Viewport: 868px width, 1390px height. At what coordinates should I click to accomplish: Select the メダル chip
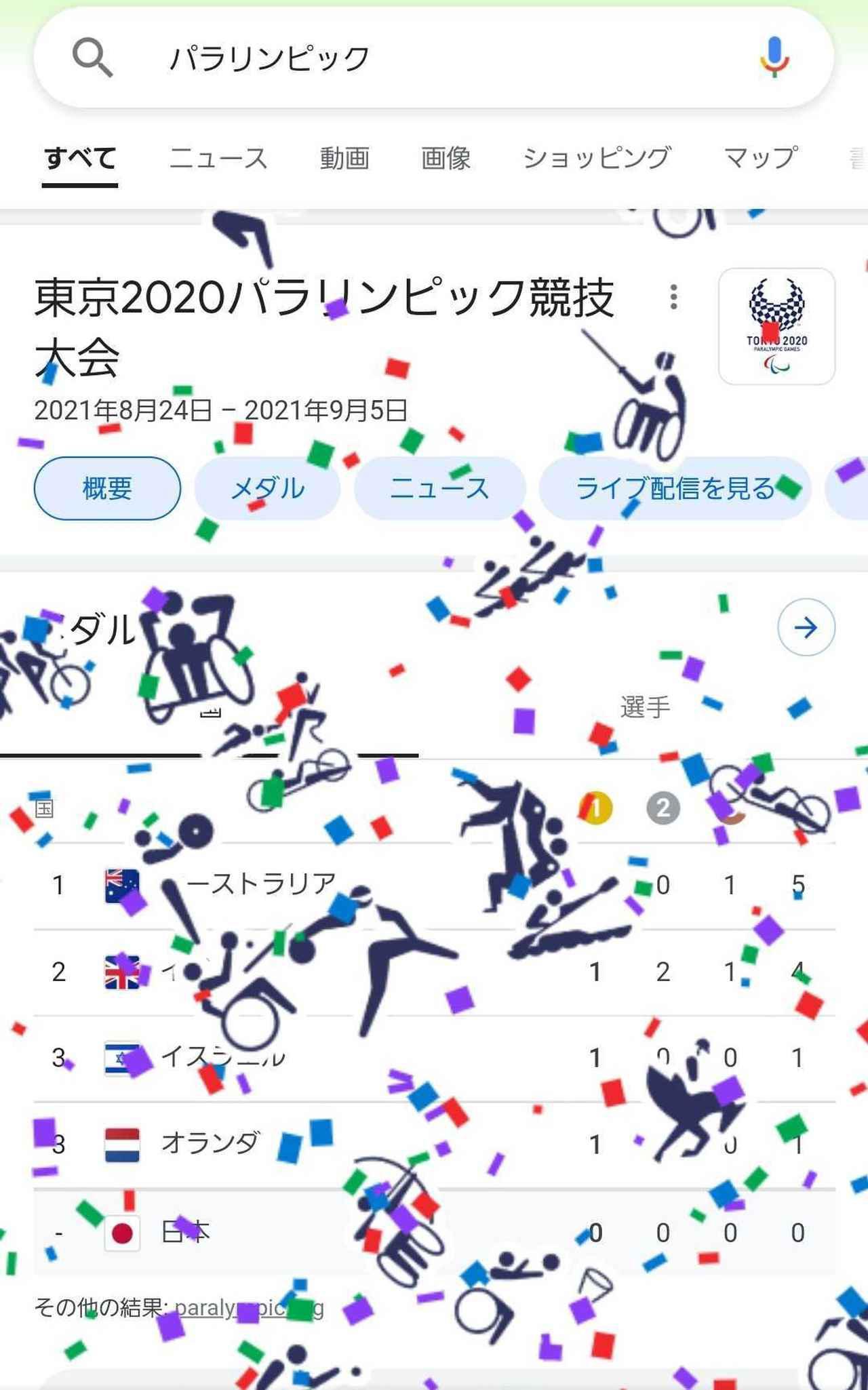coord(267,488)
